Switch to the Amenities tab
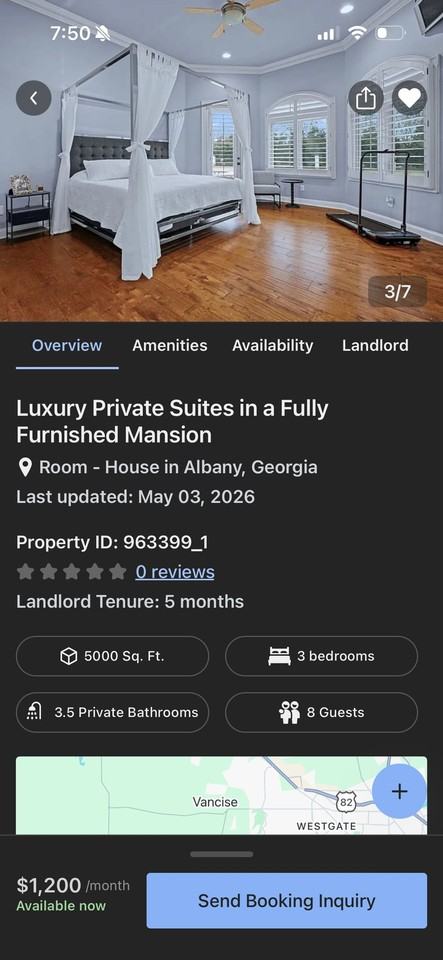The height and width of the screenshot is (960, 443). click(x=169, y=345)
